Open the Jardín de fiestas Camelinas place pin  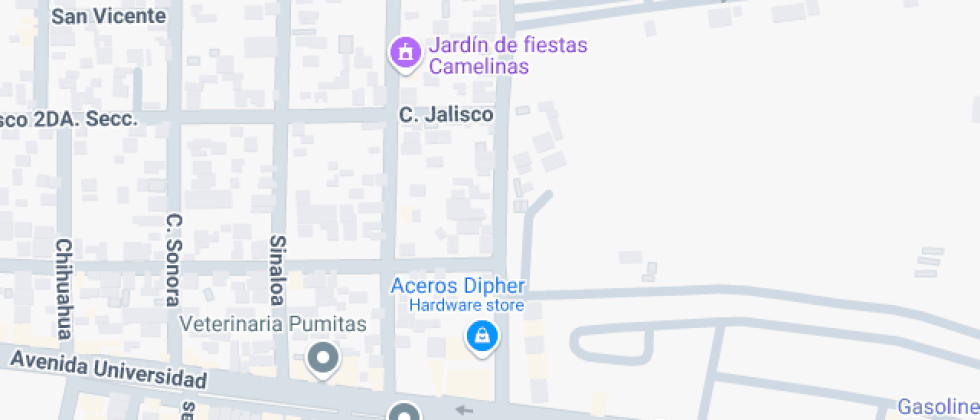(x=404, y=52)
